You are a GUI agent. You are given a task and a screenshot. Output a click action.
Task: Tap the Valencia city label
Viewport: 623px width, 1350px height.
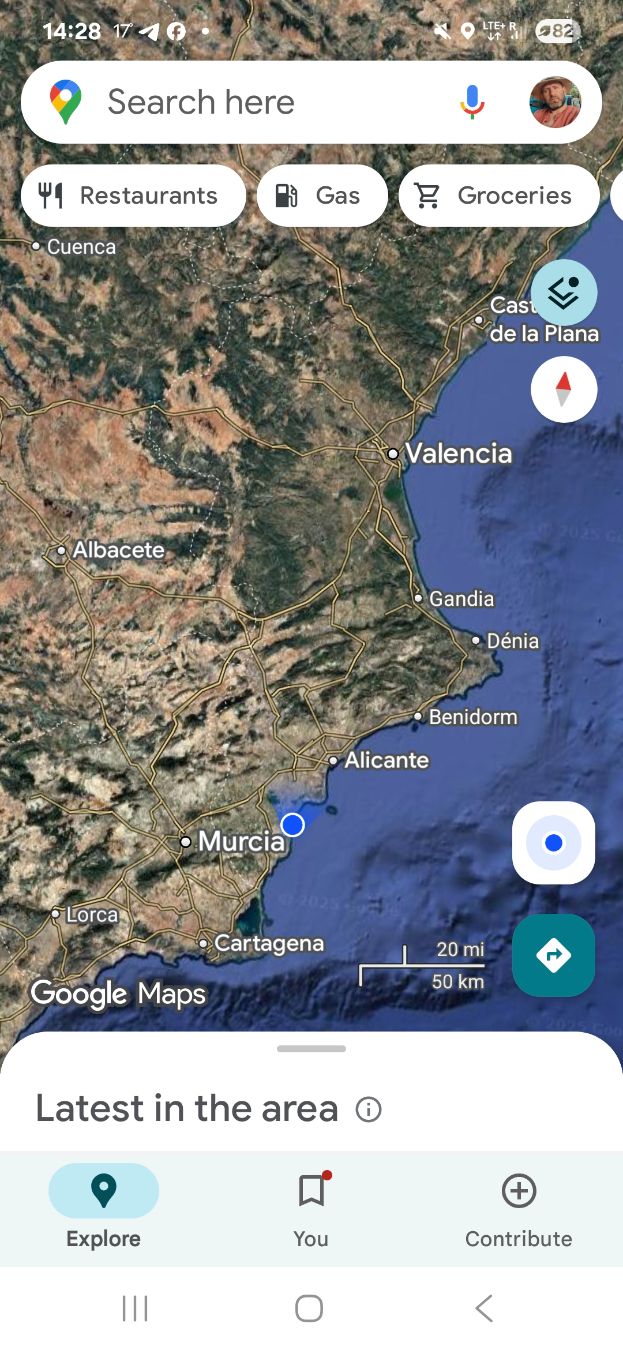tap(457, 453)
